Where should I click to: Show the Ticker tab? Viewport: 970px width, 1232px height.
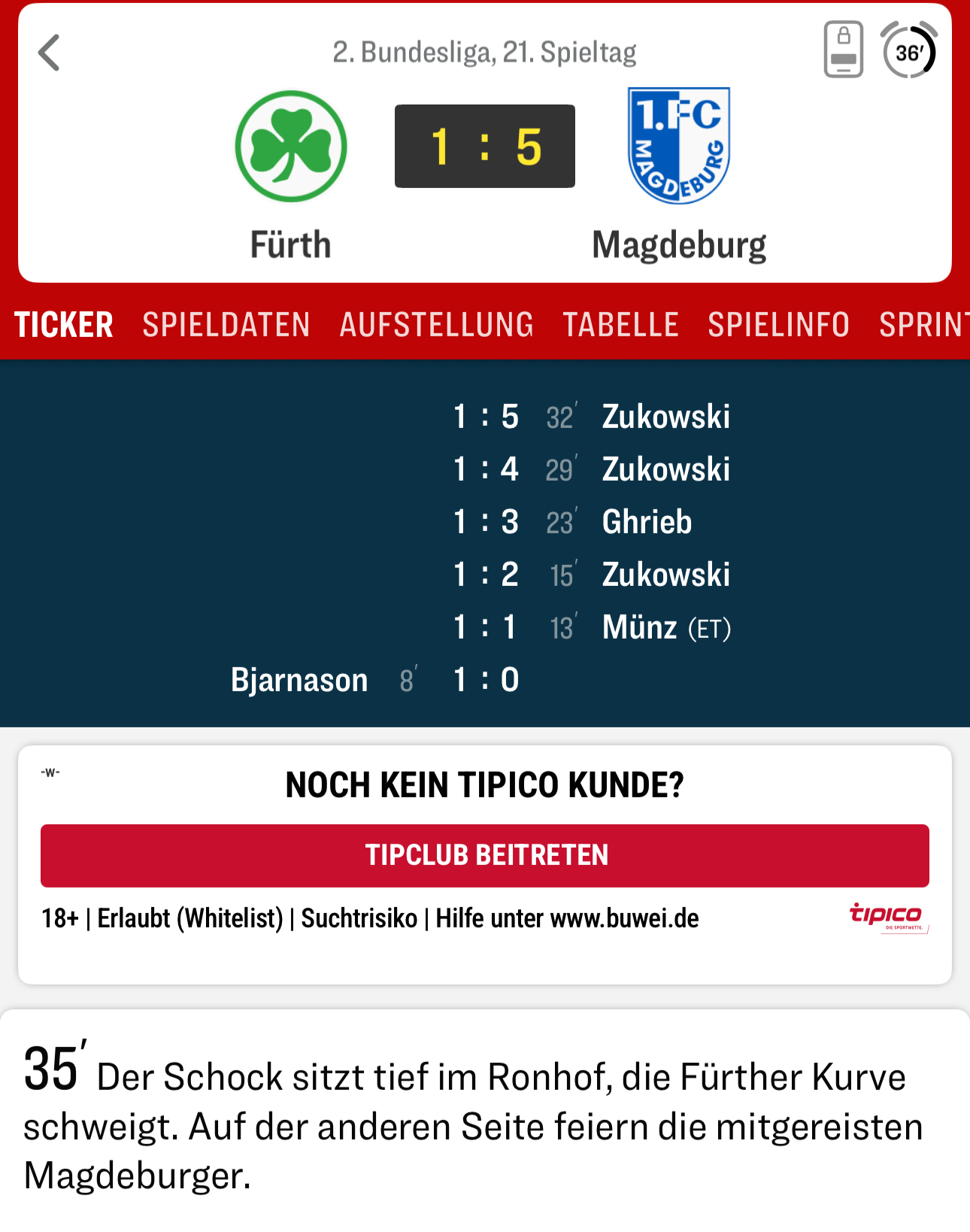tap(64, 325)
